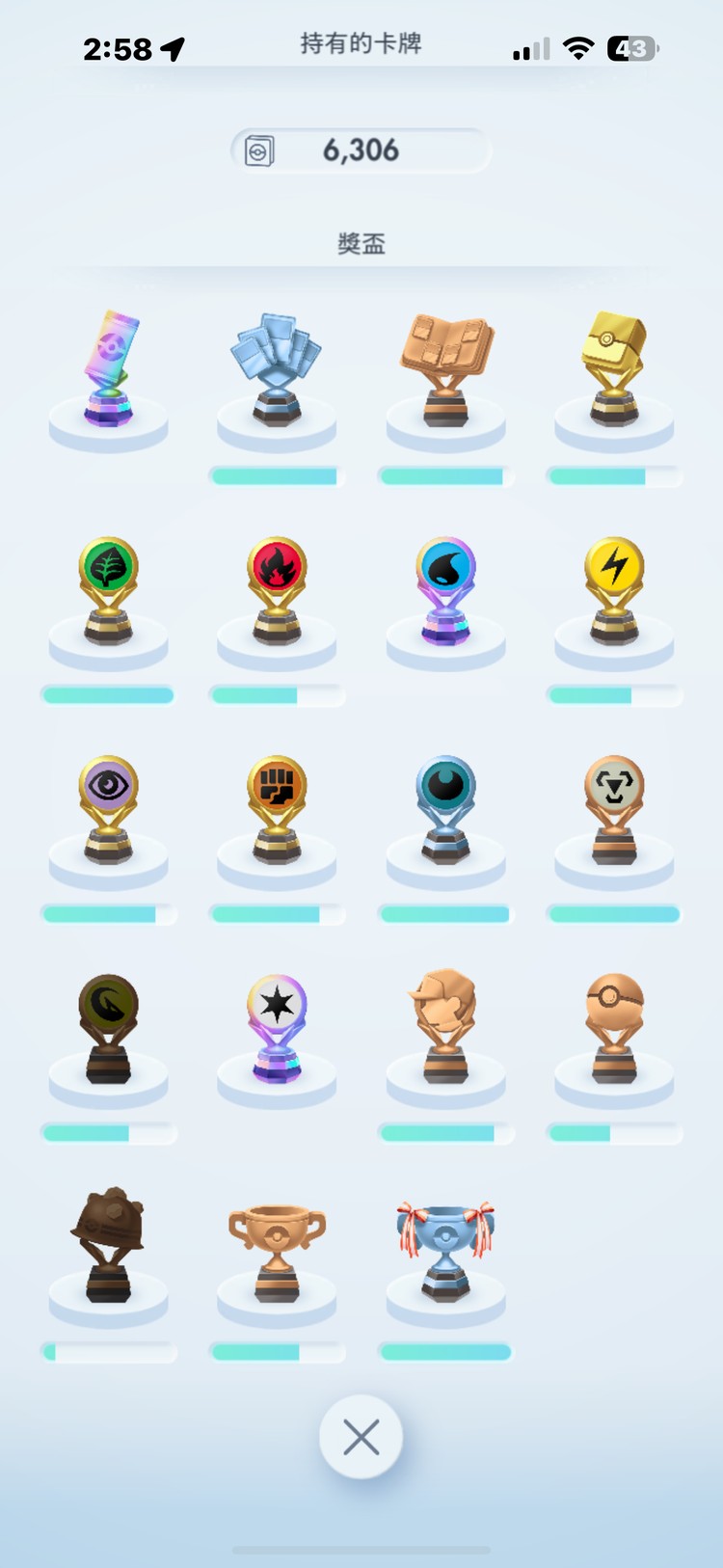
Task: Tap the grass type leaf trophy
Action: (109, 590)
